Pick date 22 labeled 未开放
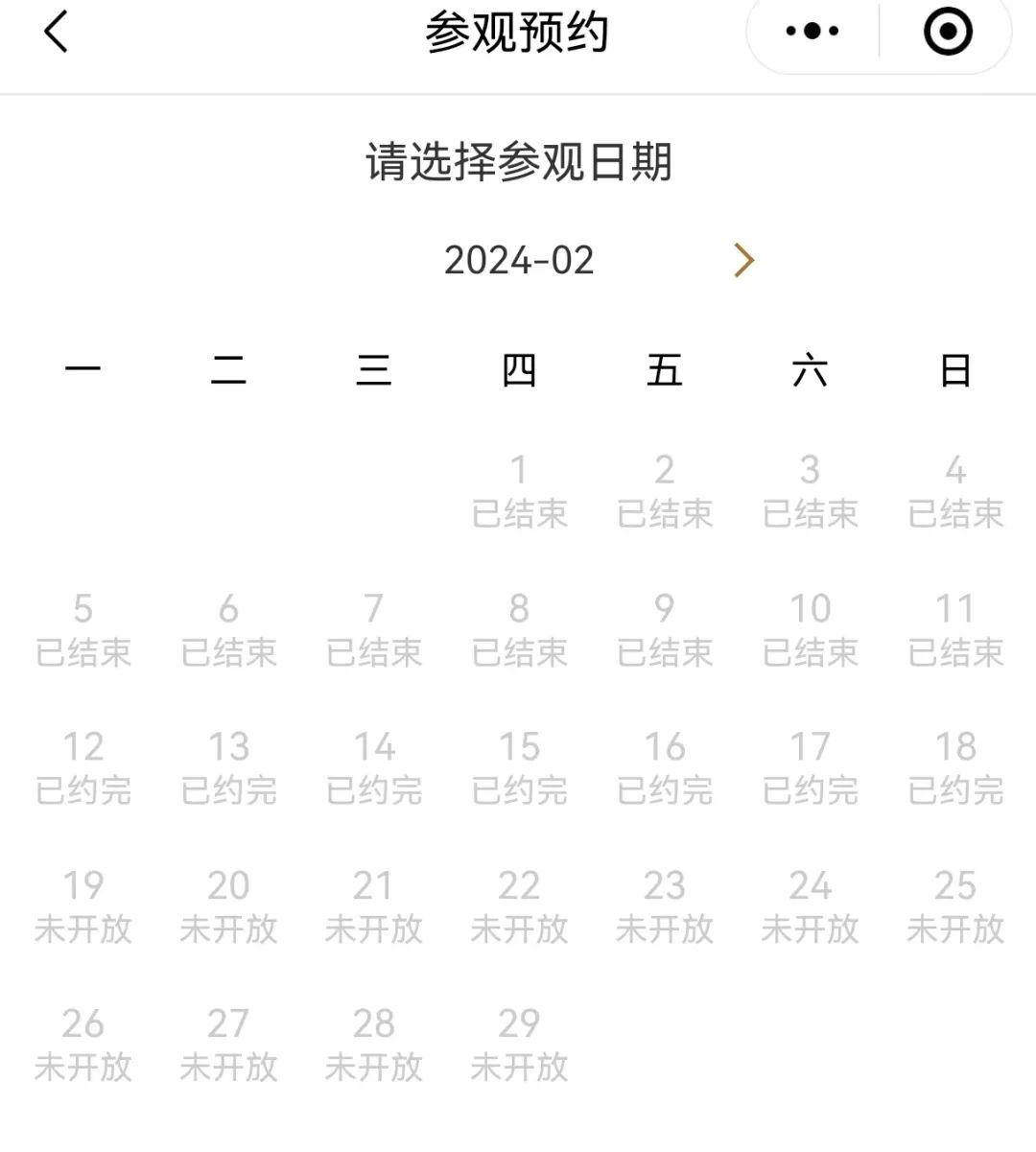Image resolution: width=1036 pixels, height=1152 pixels. coord(520,905)
